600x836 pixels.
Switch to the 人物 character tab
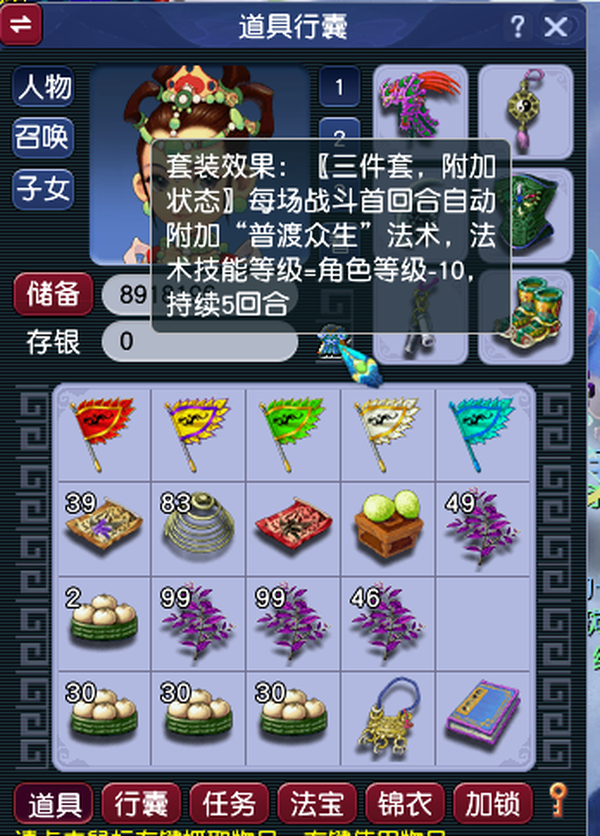coord(43,87)
